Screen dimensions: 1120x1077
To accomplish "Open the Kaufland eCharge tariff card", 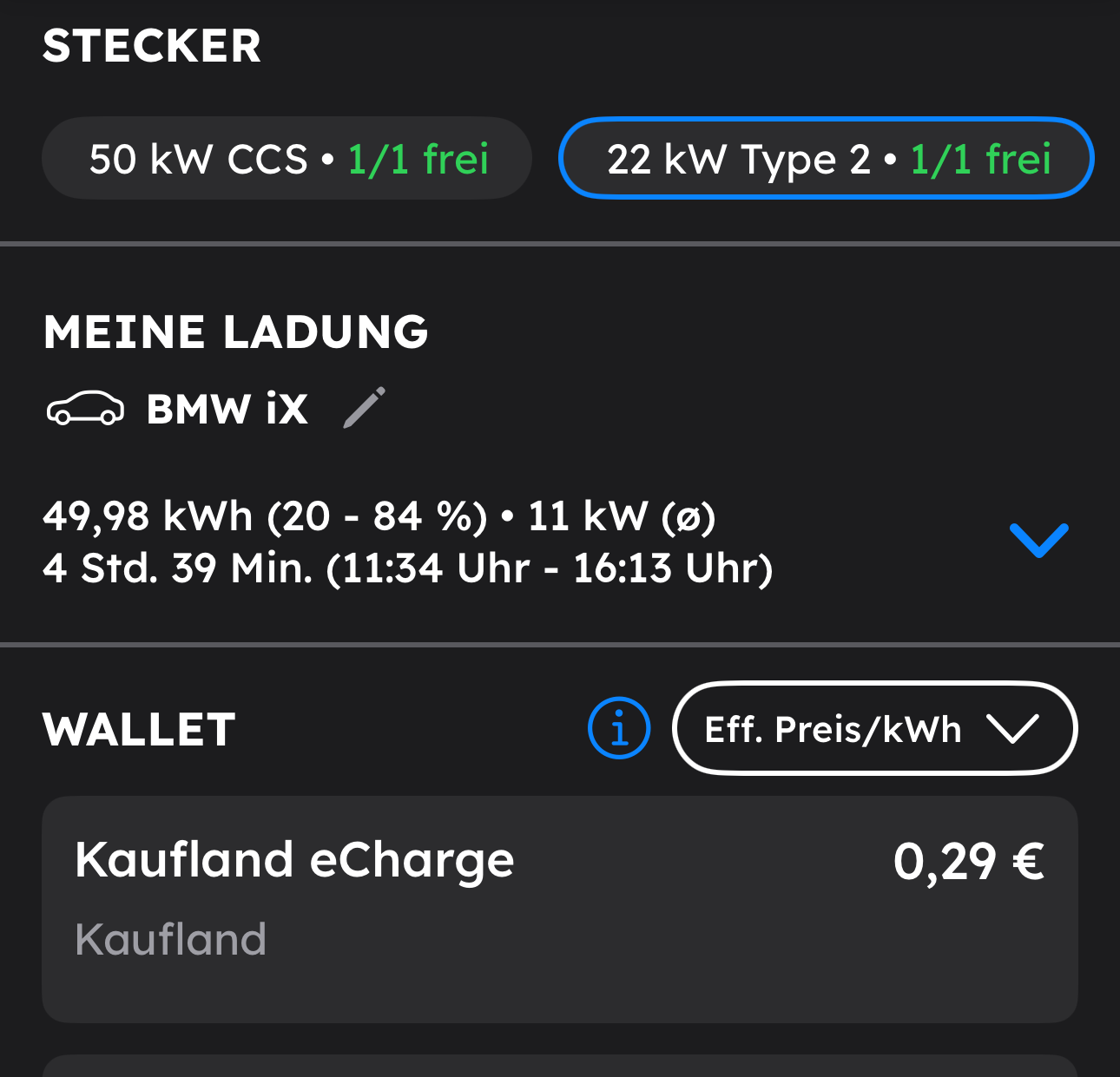I will click(559, 908).
